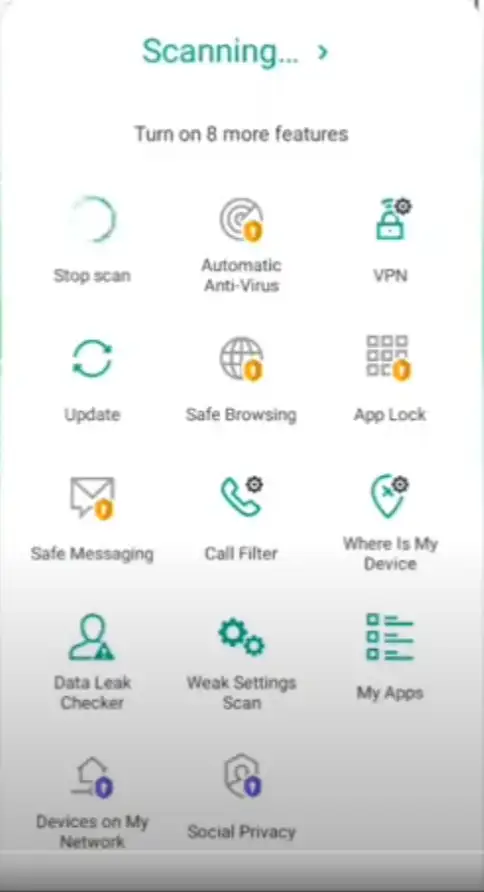Launch Data Leak Checker

tap(92, 661)
